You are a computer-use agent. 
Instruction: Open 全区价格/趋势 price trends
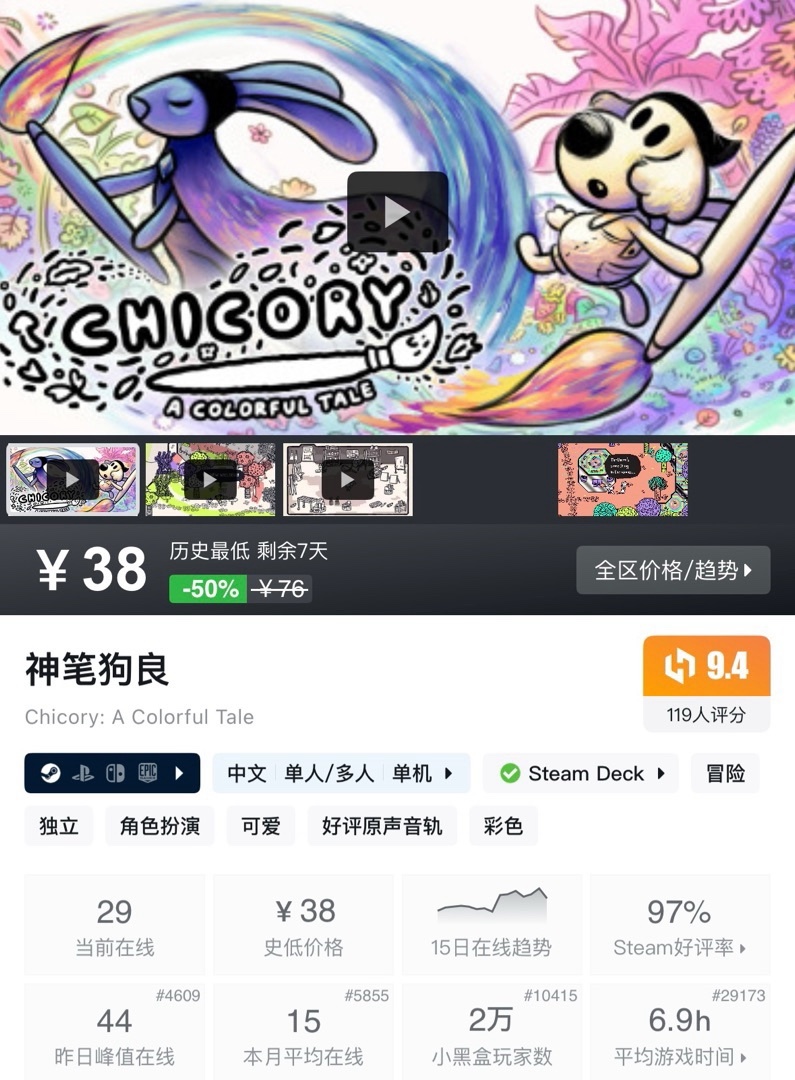click(x=673, y=570)
